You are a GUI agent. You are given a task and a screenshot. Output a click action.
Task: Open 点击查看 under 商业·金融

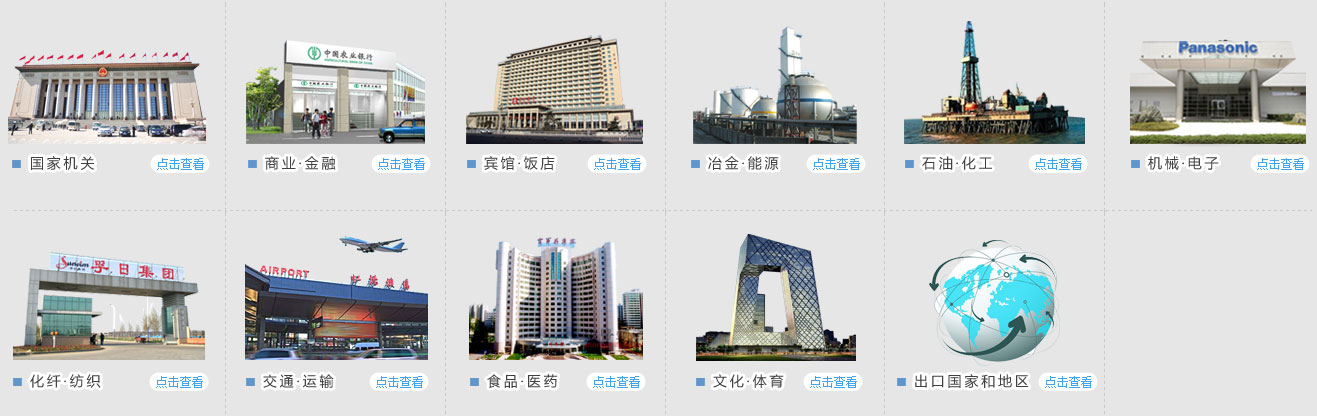(400, 164)
